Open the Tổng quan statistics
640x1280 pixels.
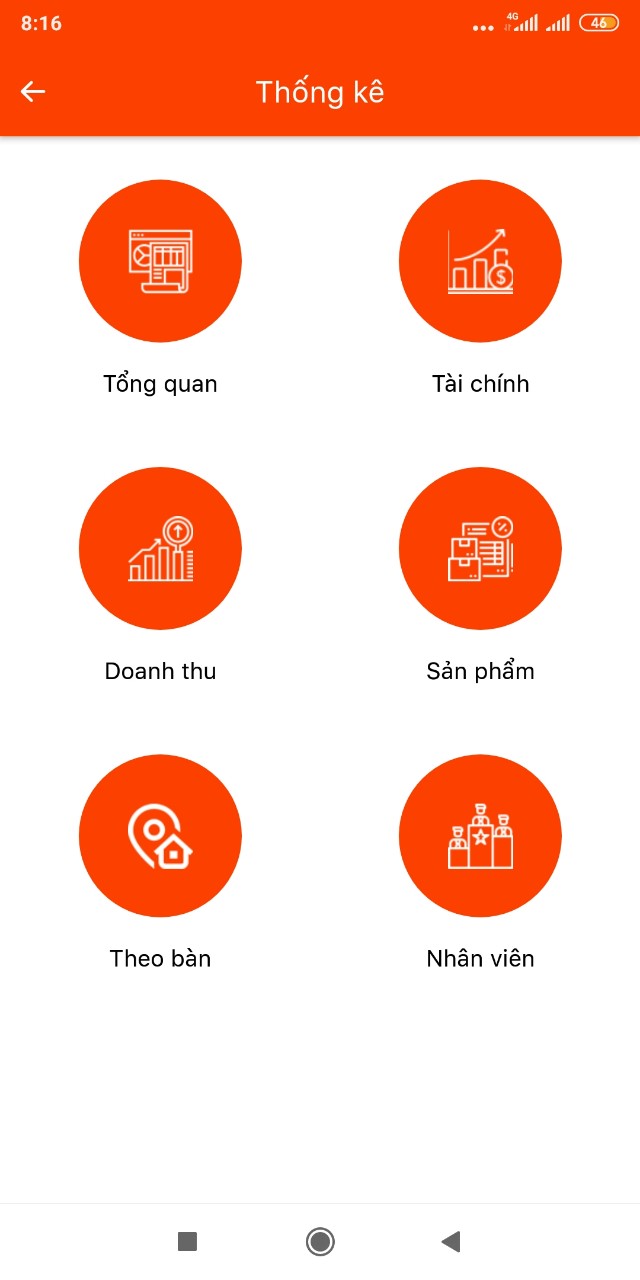pyautogui.click(x=160, y=261)
